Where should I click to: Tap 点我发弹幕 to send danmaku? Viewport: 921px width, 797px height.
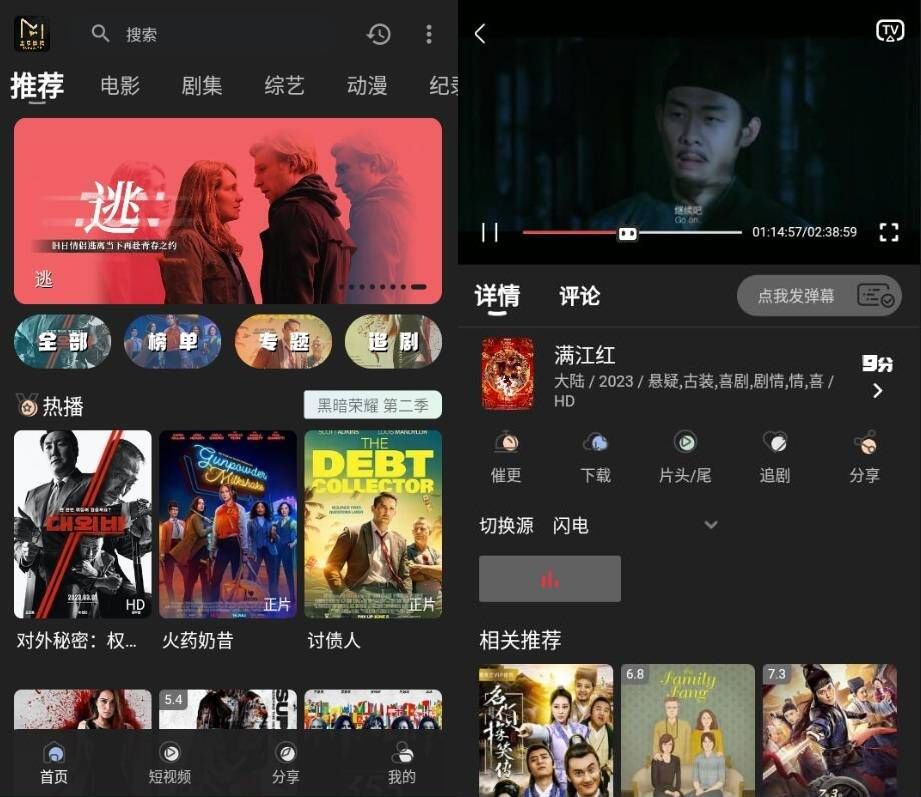[797, 296]
